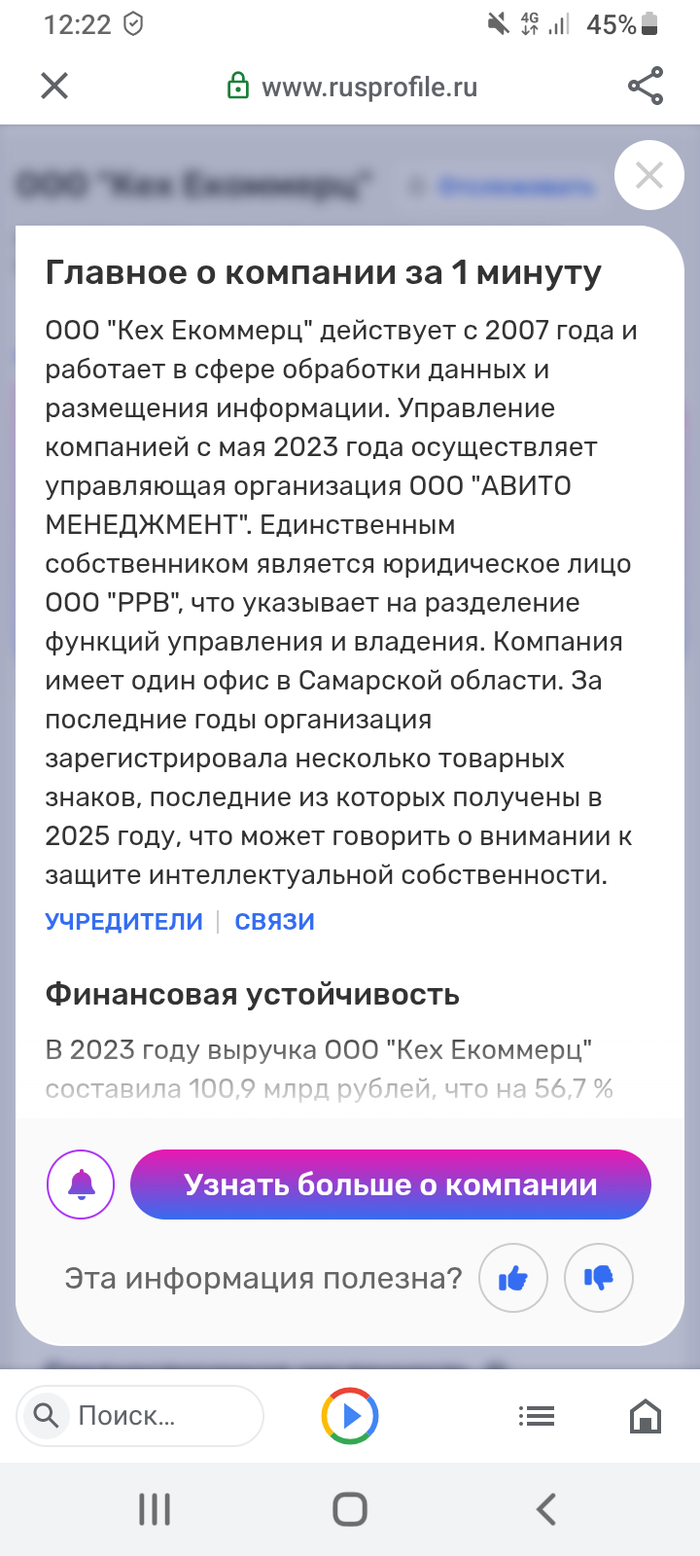Dismiss the company summary popup
The height and width of the screenshot is (1556, 700).
(649, 177)
